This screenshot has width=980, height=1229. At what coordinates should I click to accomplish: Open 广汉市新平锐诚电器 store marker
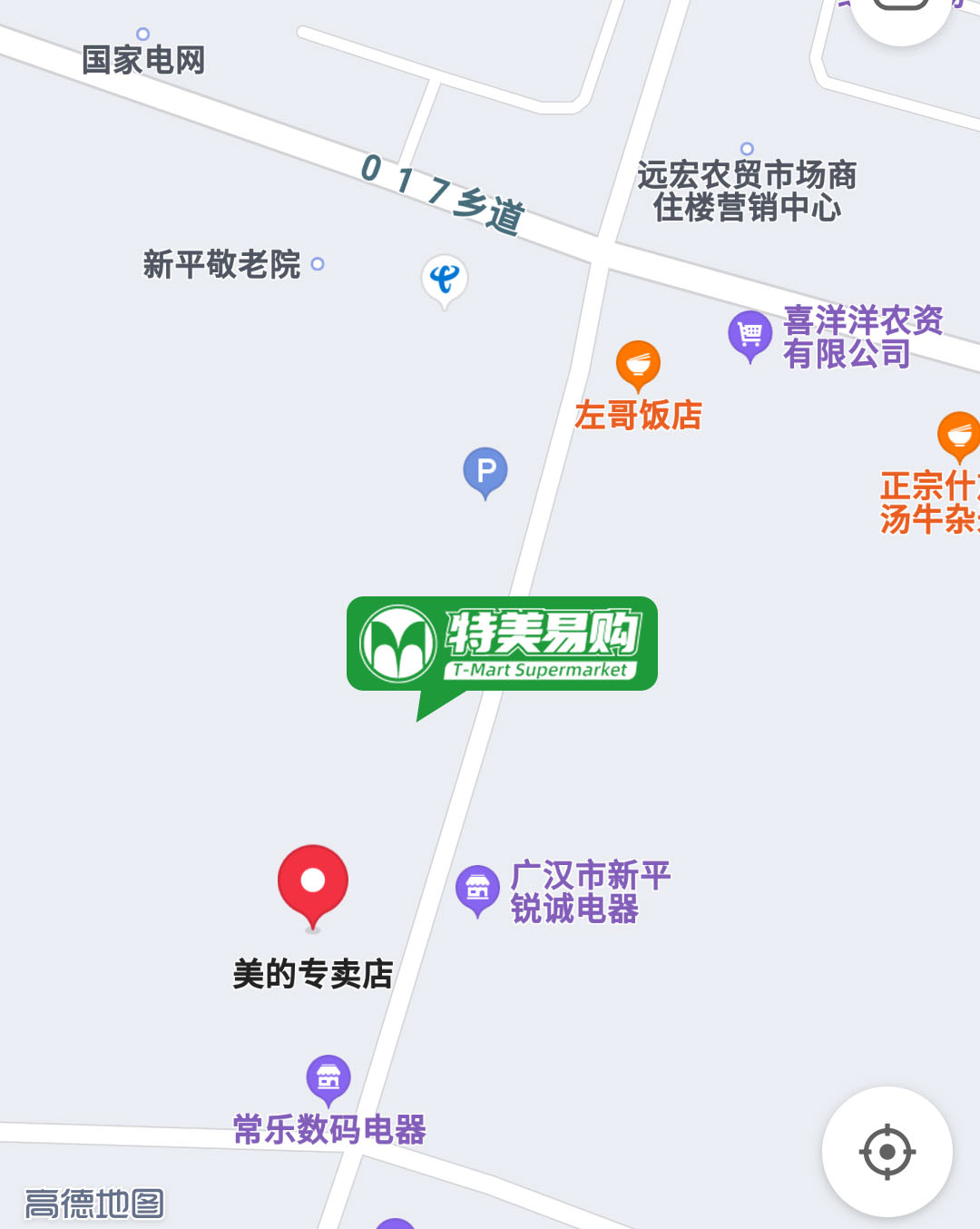477,889
